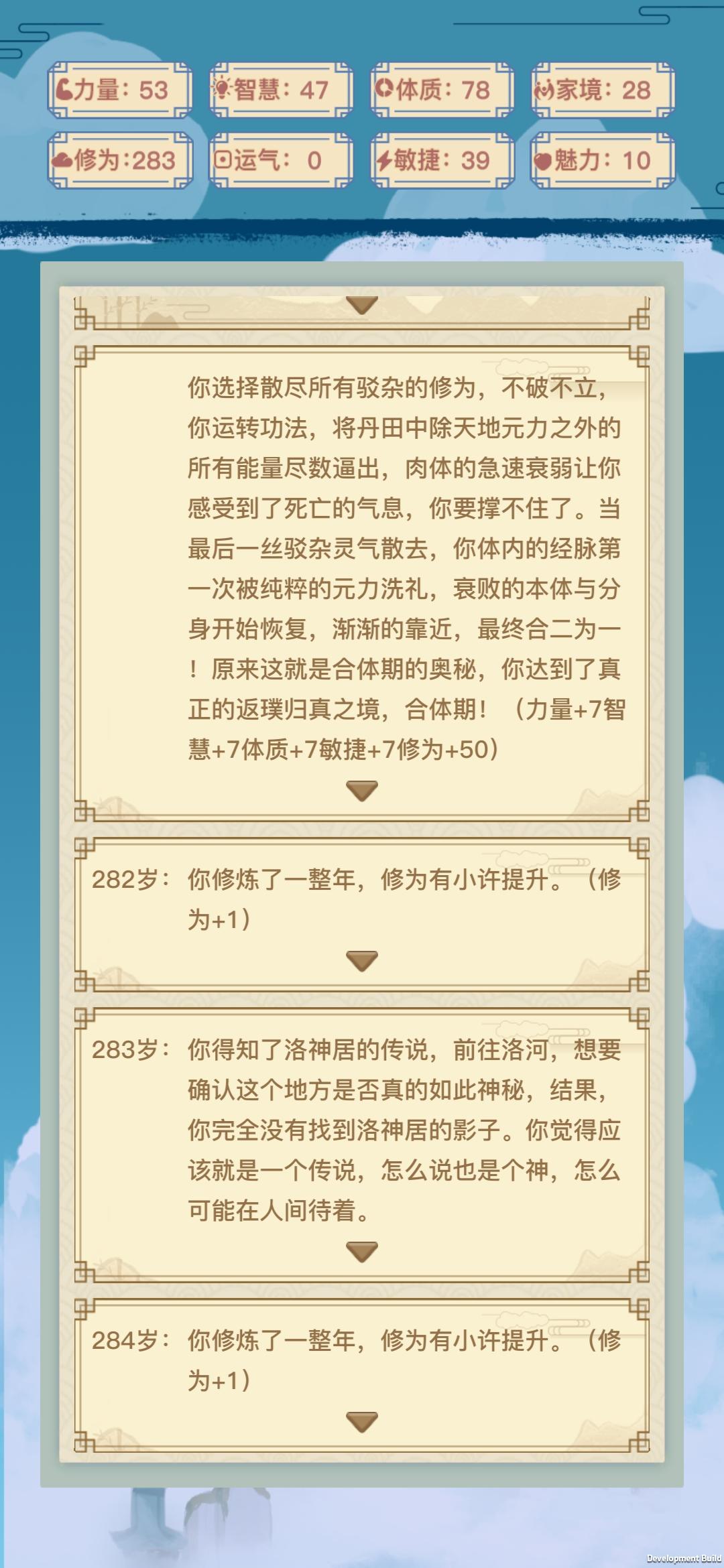The width and height of the screenshot is (724, 1568).
Task: Click the 修为 cultivation cloud icon
Action: pos(64,161)
